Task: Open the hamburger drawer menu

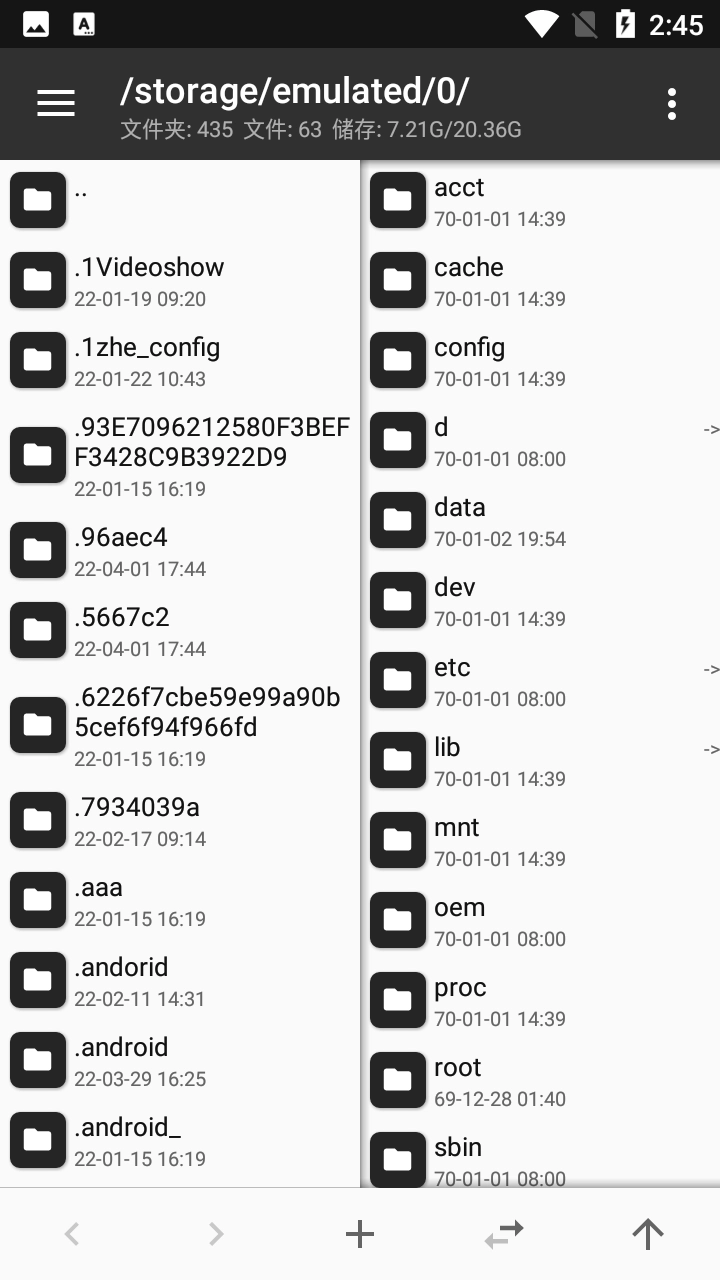Action: pyautogui.click(x=56, y=103)
